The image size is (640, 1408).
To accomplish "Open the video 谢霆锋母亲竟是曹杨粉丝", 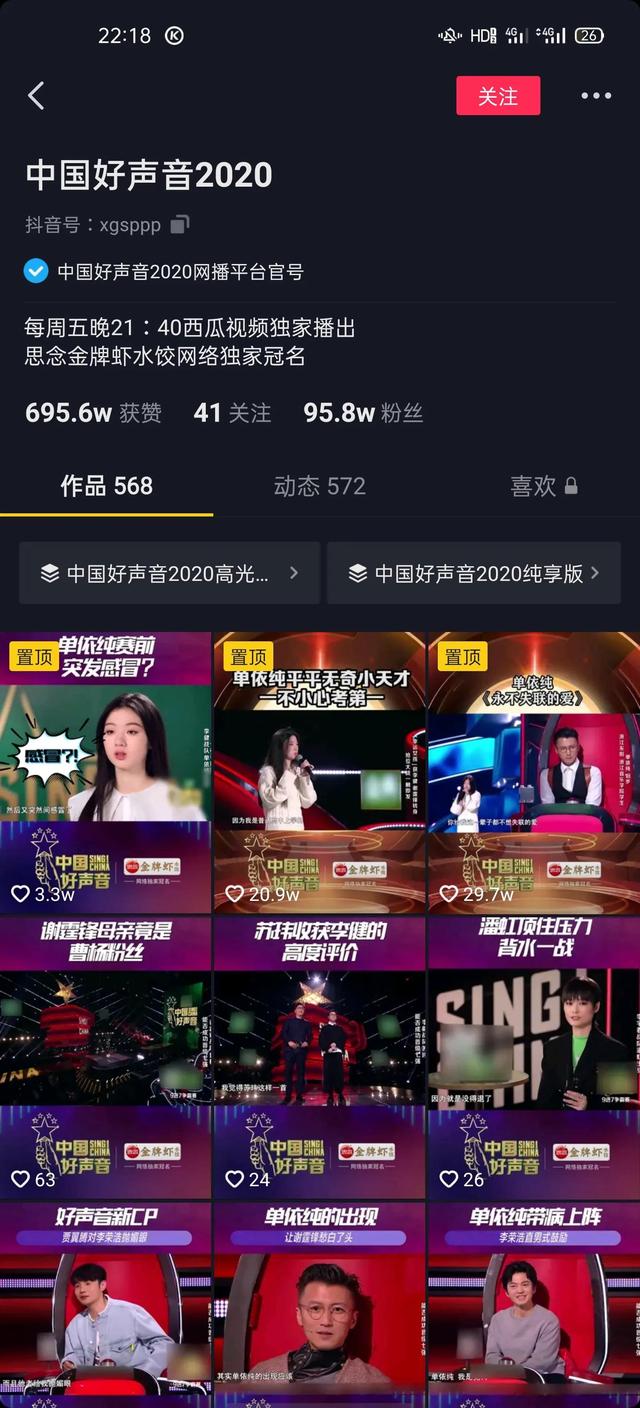I will pyautogui.click(x=105, y=1055).
